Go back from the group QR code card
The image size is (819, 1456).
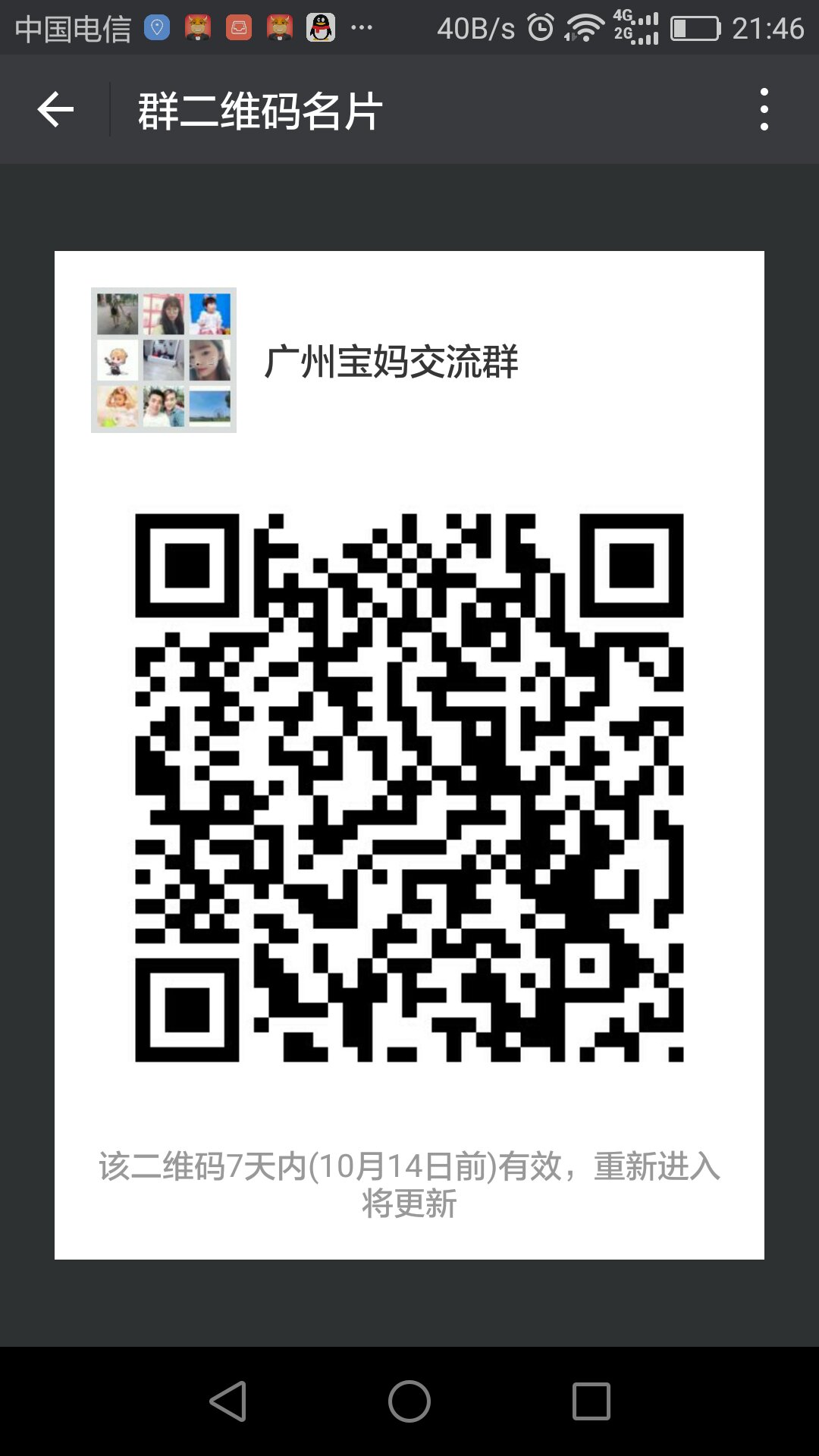(x=55, y=110)
